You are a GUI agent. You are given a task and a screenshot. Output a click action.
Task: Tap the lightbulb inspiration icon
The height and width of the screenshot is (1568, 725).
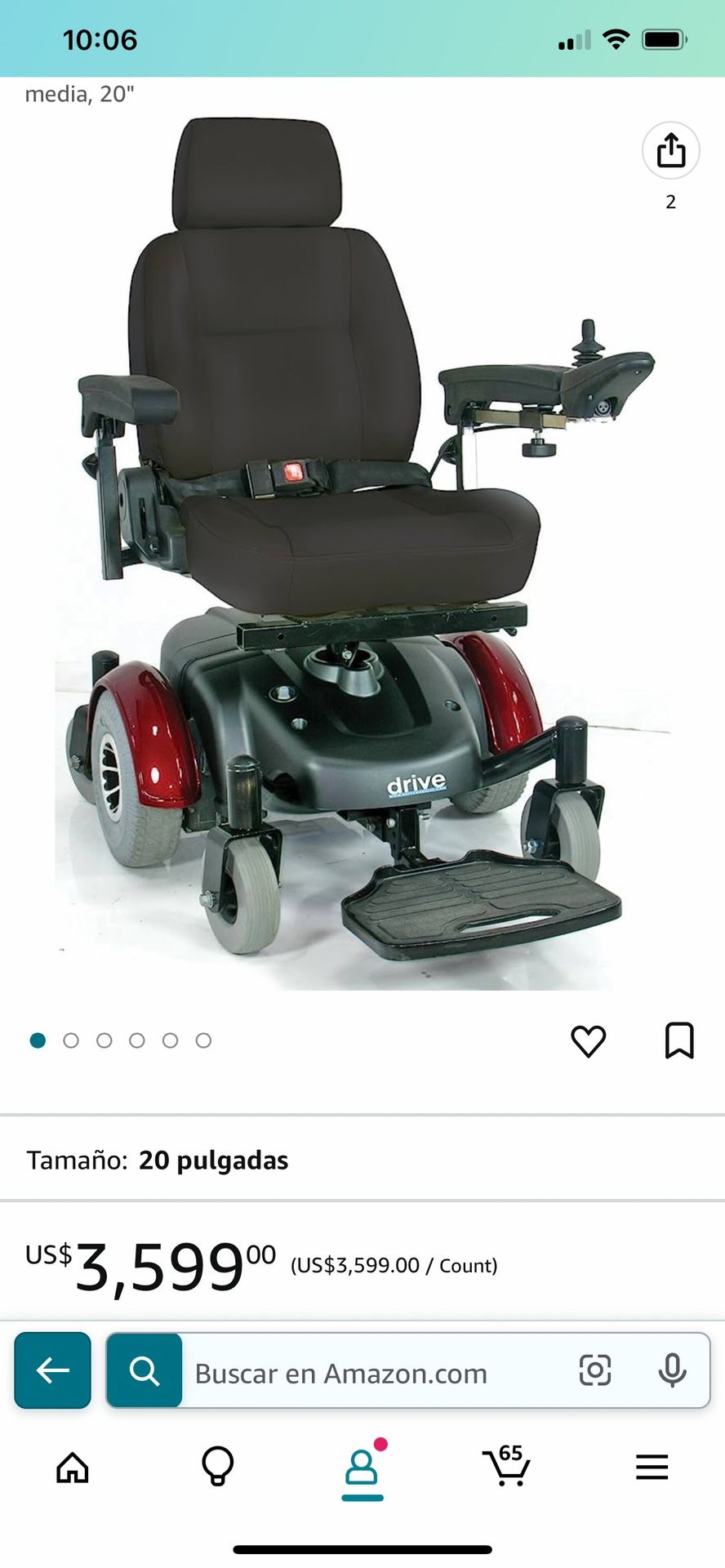pos(217,1466)
